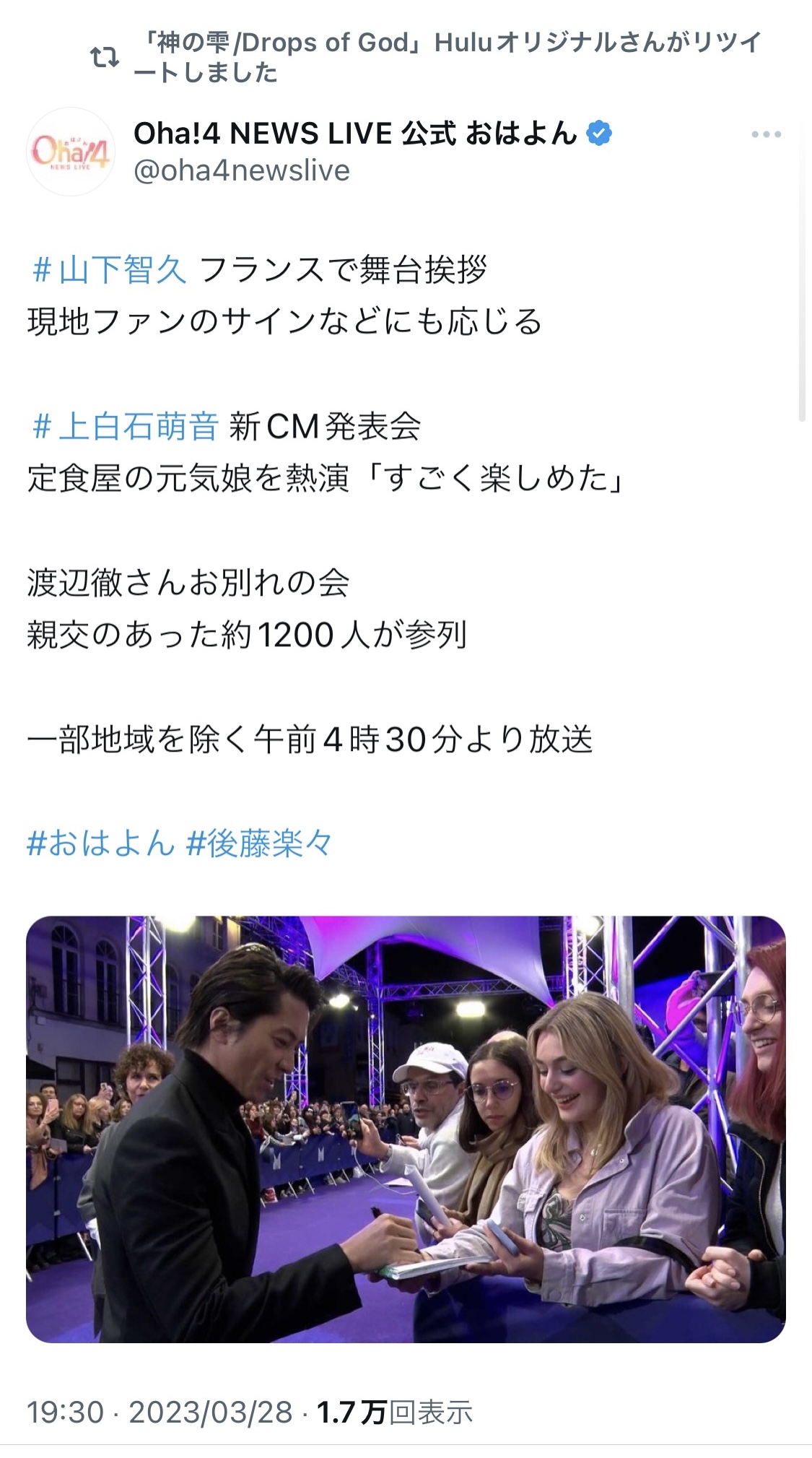Open the tweet's three-dot overflow menu
Viewport: 812px width, 1458px height.
tap(766, 134)
